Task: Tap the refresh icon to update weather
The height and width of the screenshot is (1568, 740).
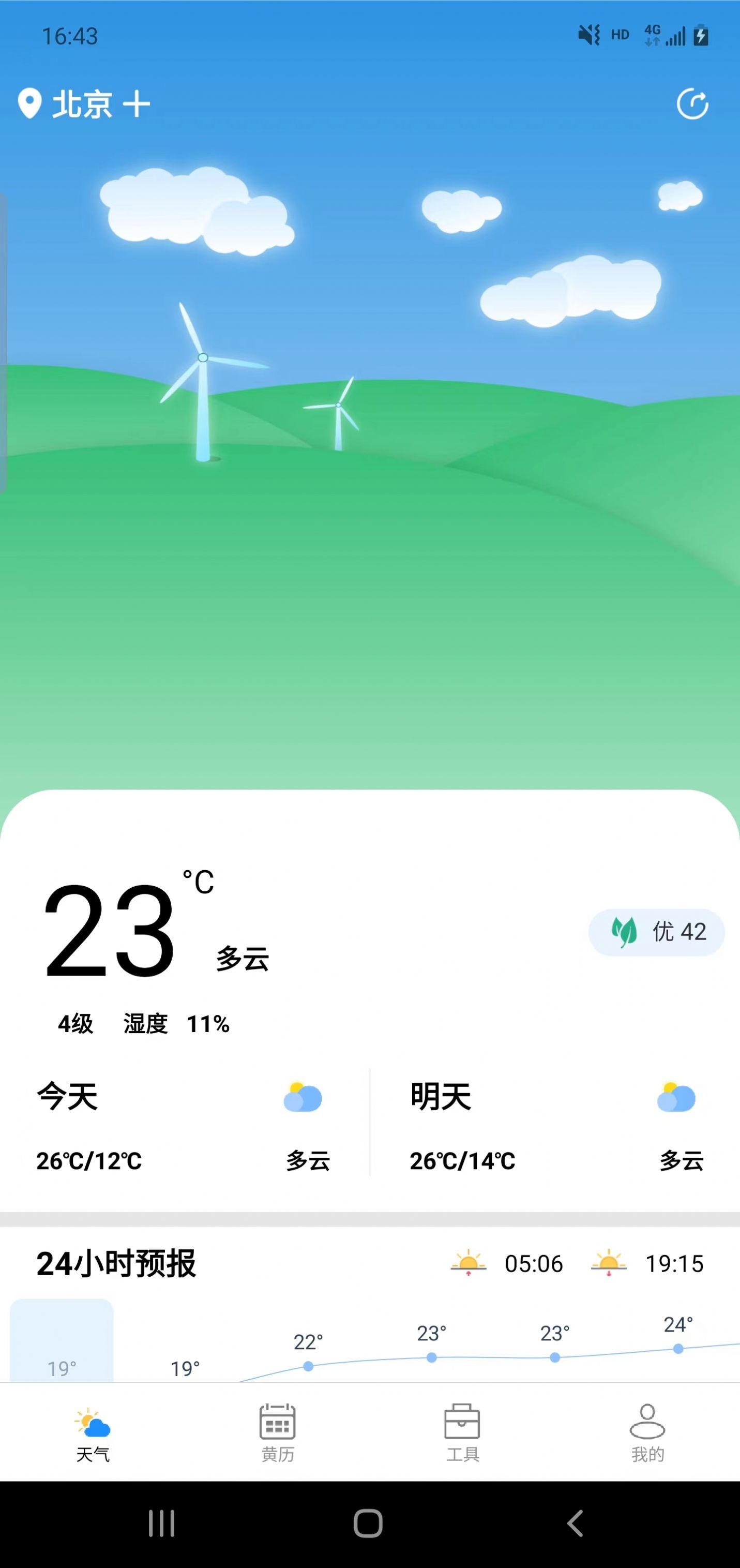Action: coord(693,103)
